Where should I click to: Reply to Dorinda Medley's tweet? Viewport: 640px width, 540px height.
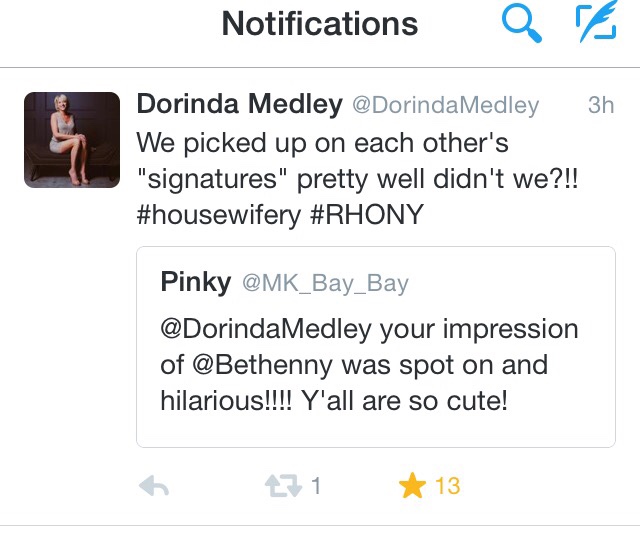[x=152, y=487]
